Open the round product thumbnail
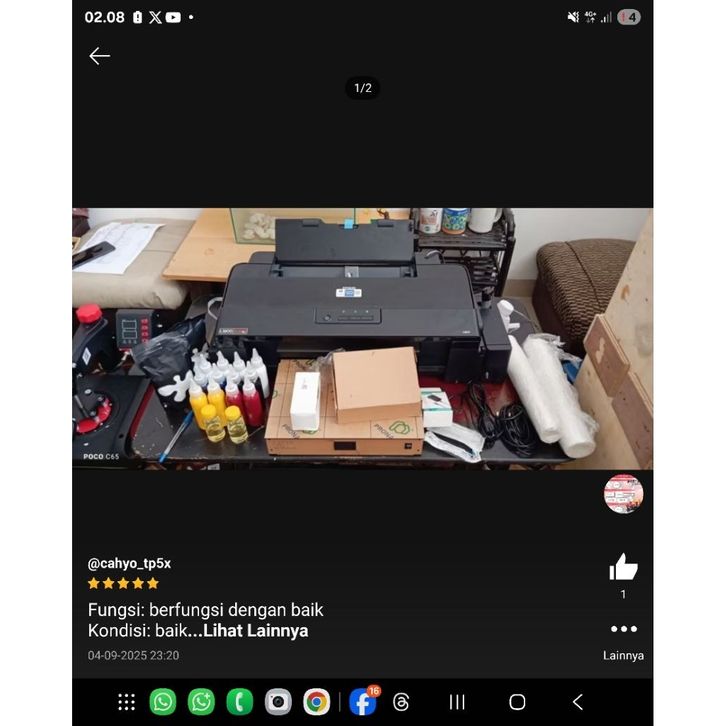The height and width of the screenshot is (726, 726). pyautogui.click(x=623, y=494)
